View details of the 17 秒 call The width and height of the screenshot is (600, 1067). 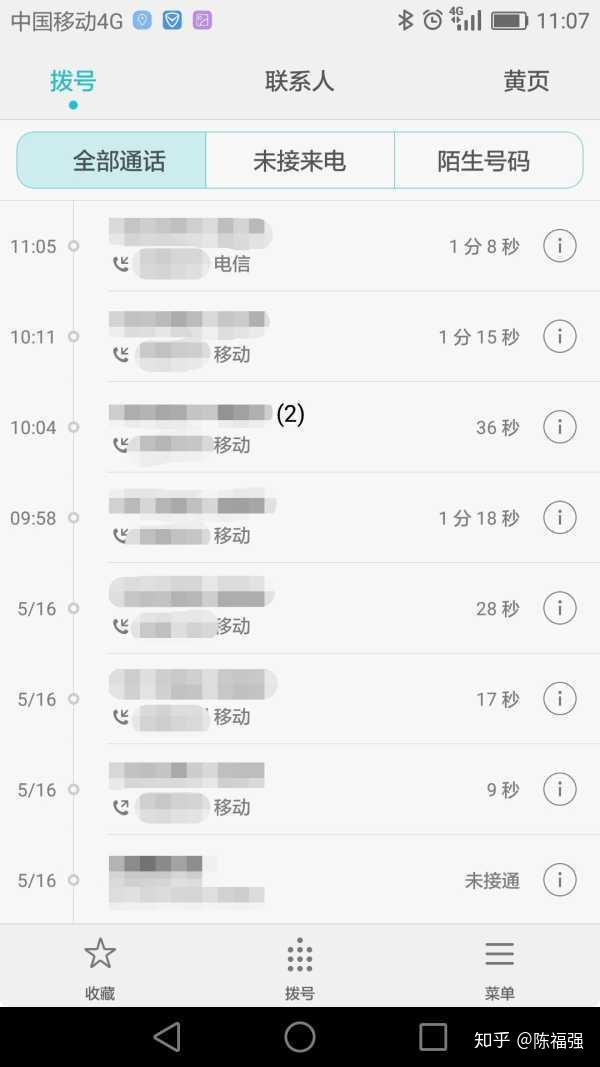[x=559, y=699]
